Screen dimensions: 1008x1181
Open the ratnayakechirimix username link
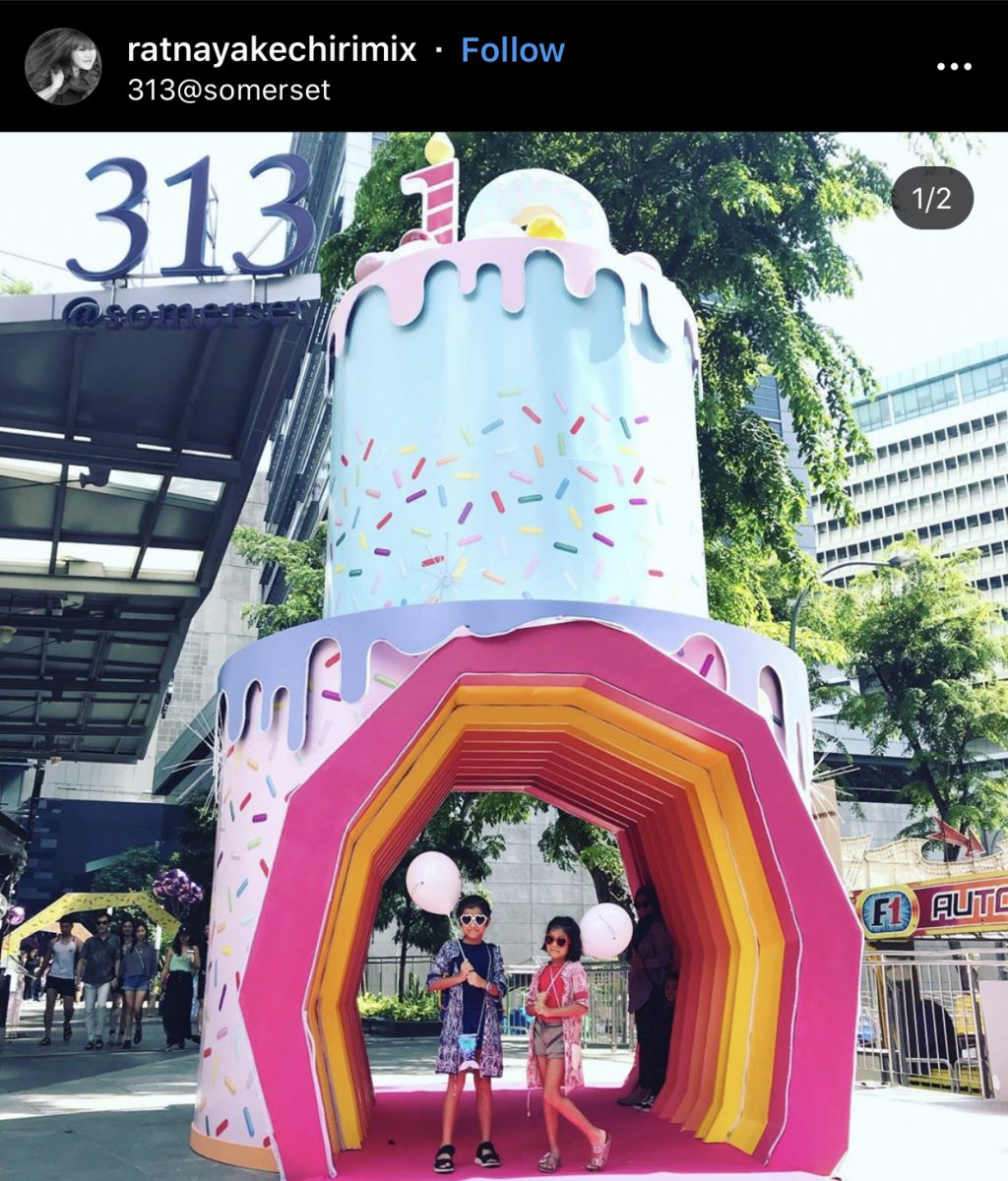[272, 50]
